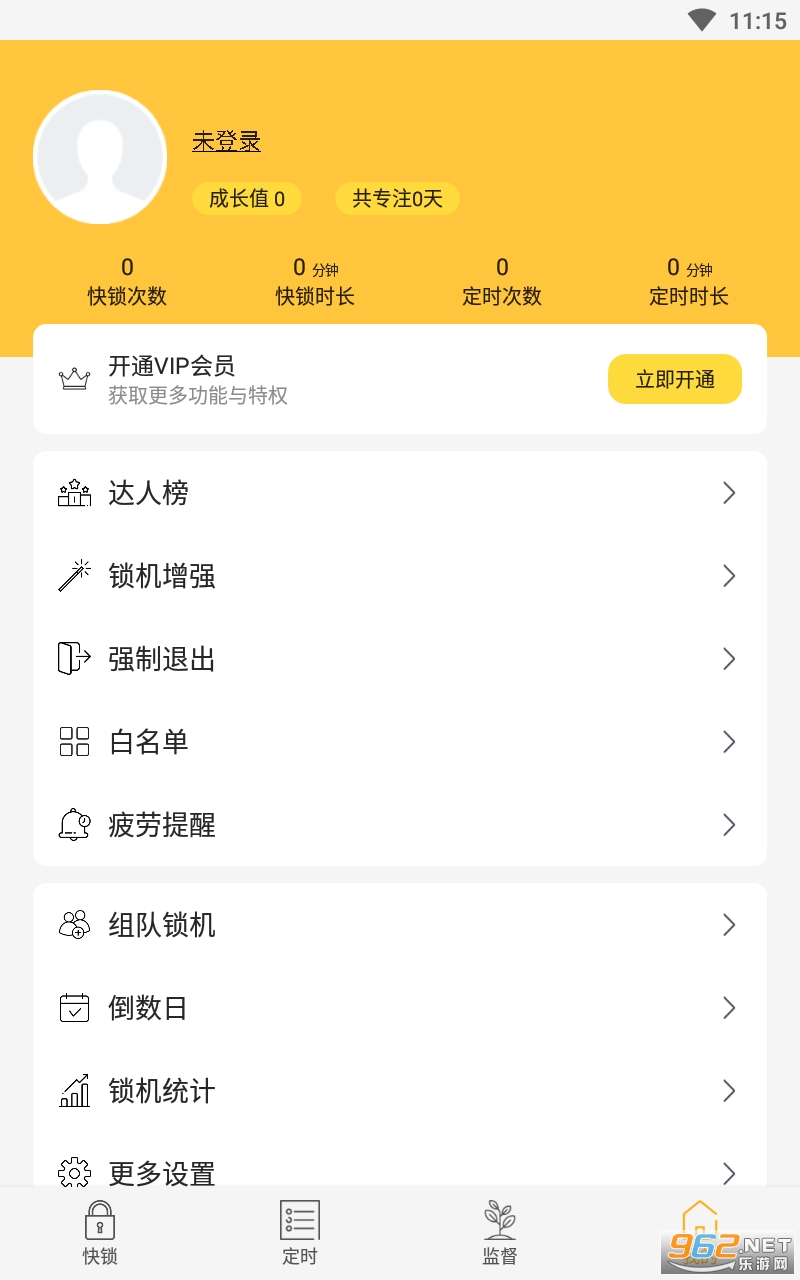Tap the profile avatar picture
This screenshot has width=800, height=1280.
pos(100,157)
